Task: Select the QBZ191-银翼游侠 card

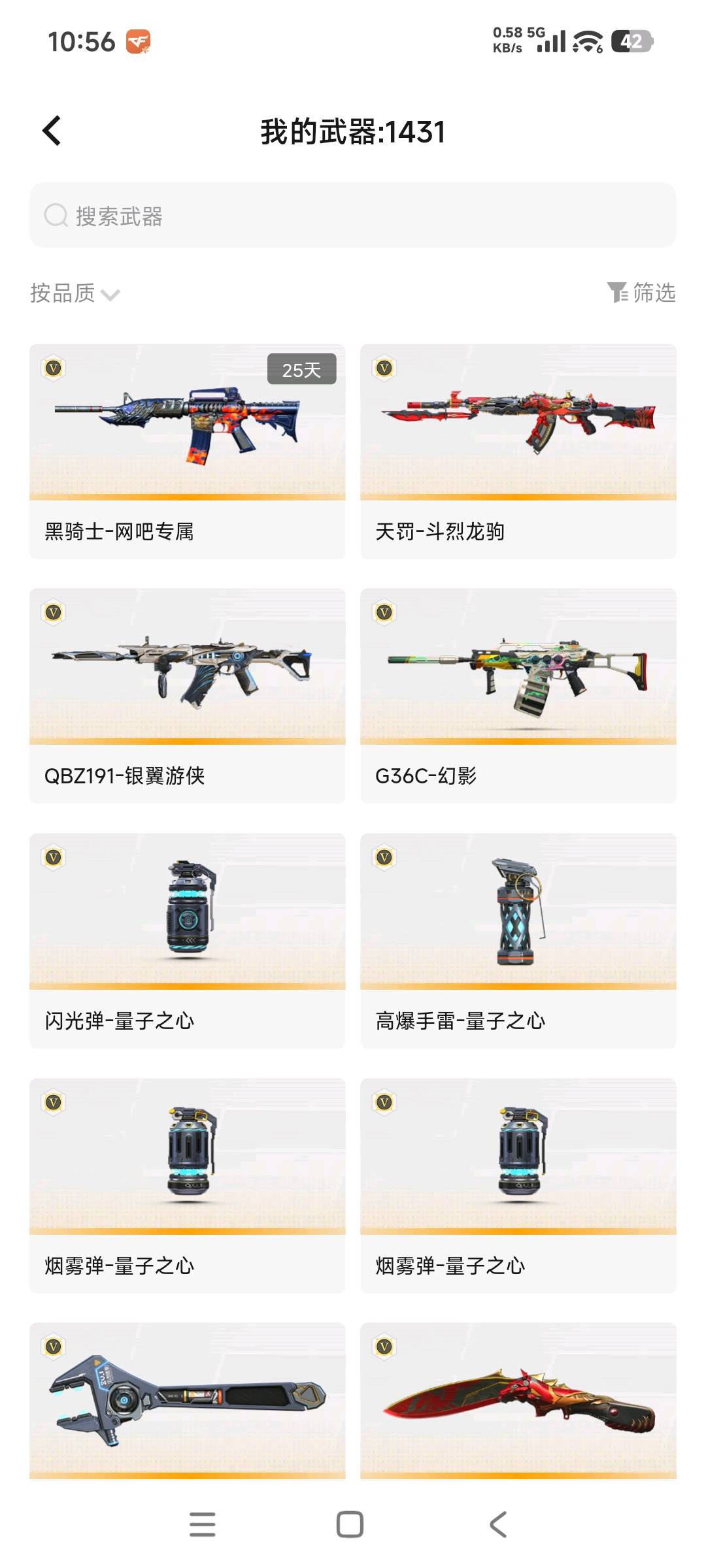Action: [x=188, y=695]
